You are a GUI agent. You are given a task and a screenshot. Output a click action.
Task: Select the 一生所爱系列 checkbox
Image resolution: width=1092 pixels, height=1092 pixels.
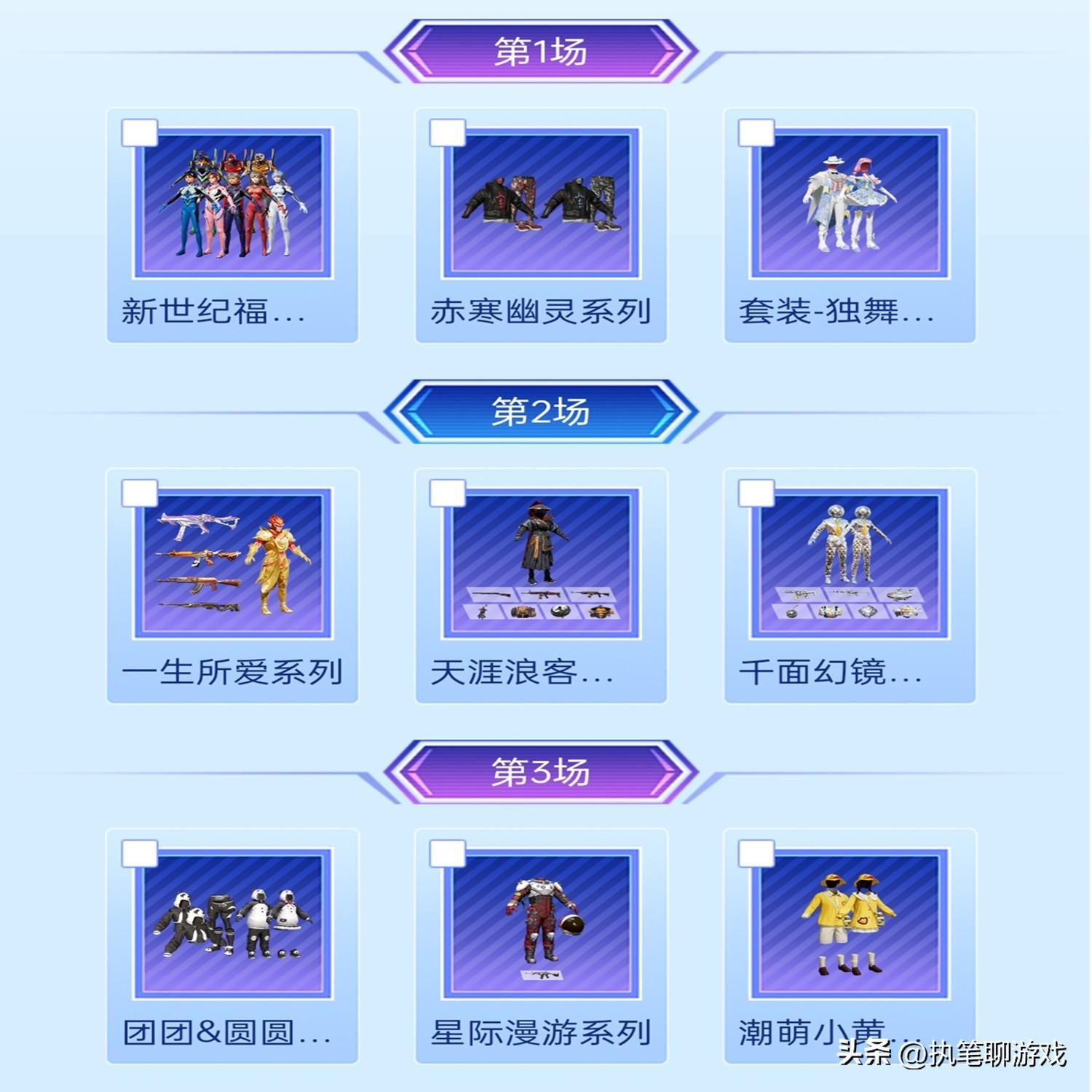coord(139,493)
